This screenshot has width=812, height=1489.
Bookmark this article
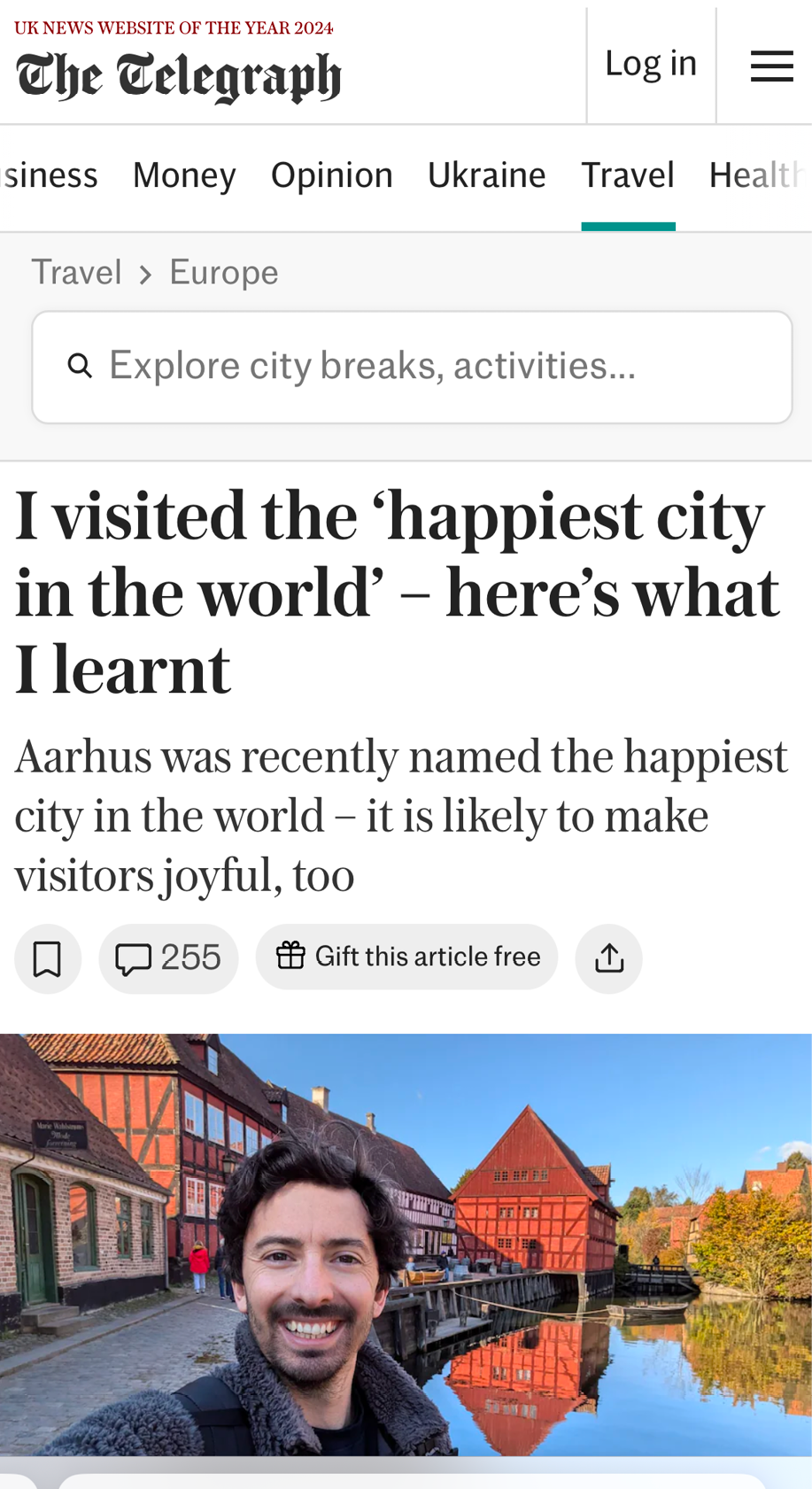click(48, 958)
